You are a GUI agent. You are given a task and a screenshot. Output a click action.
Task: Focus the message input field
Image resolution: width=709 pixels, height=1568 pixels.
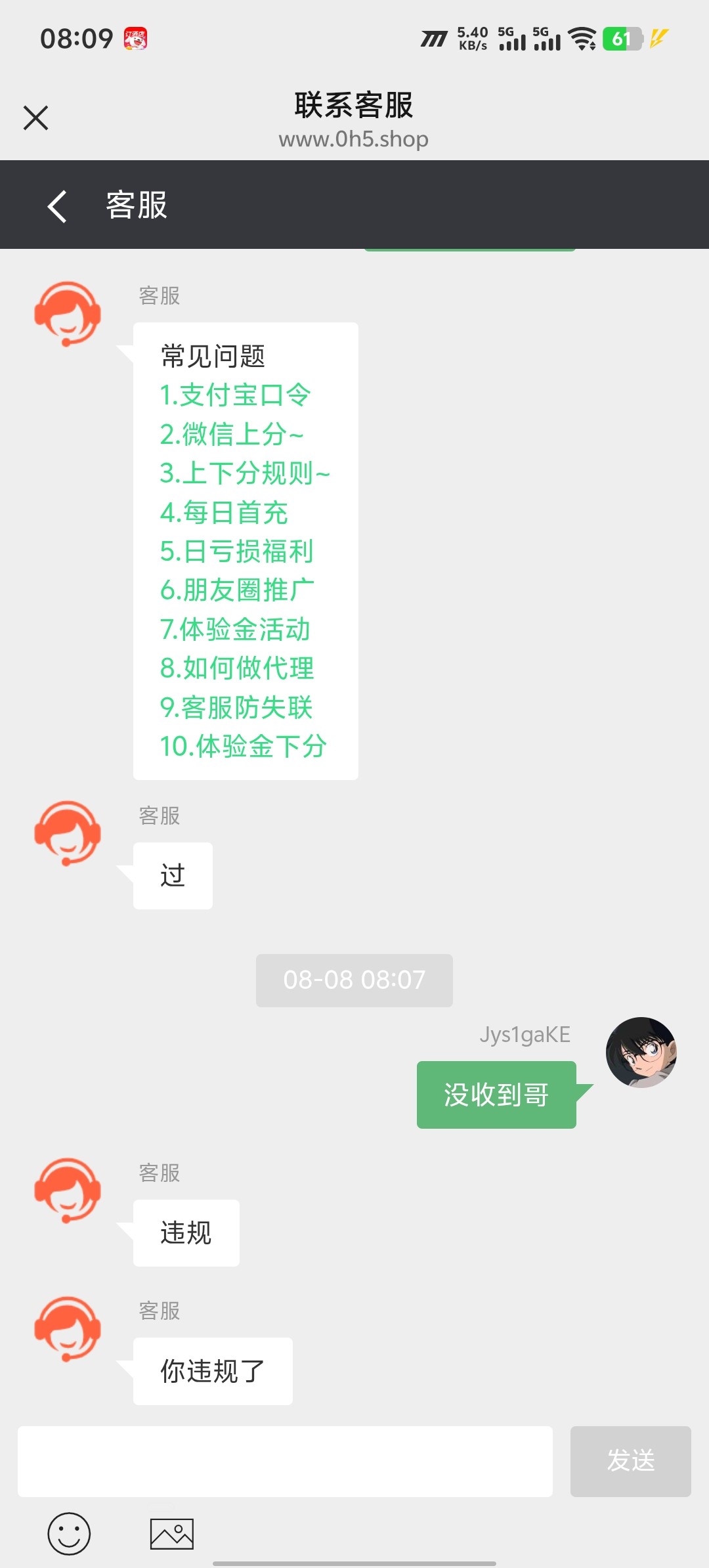click(285, 1461)
